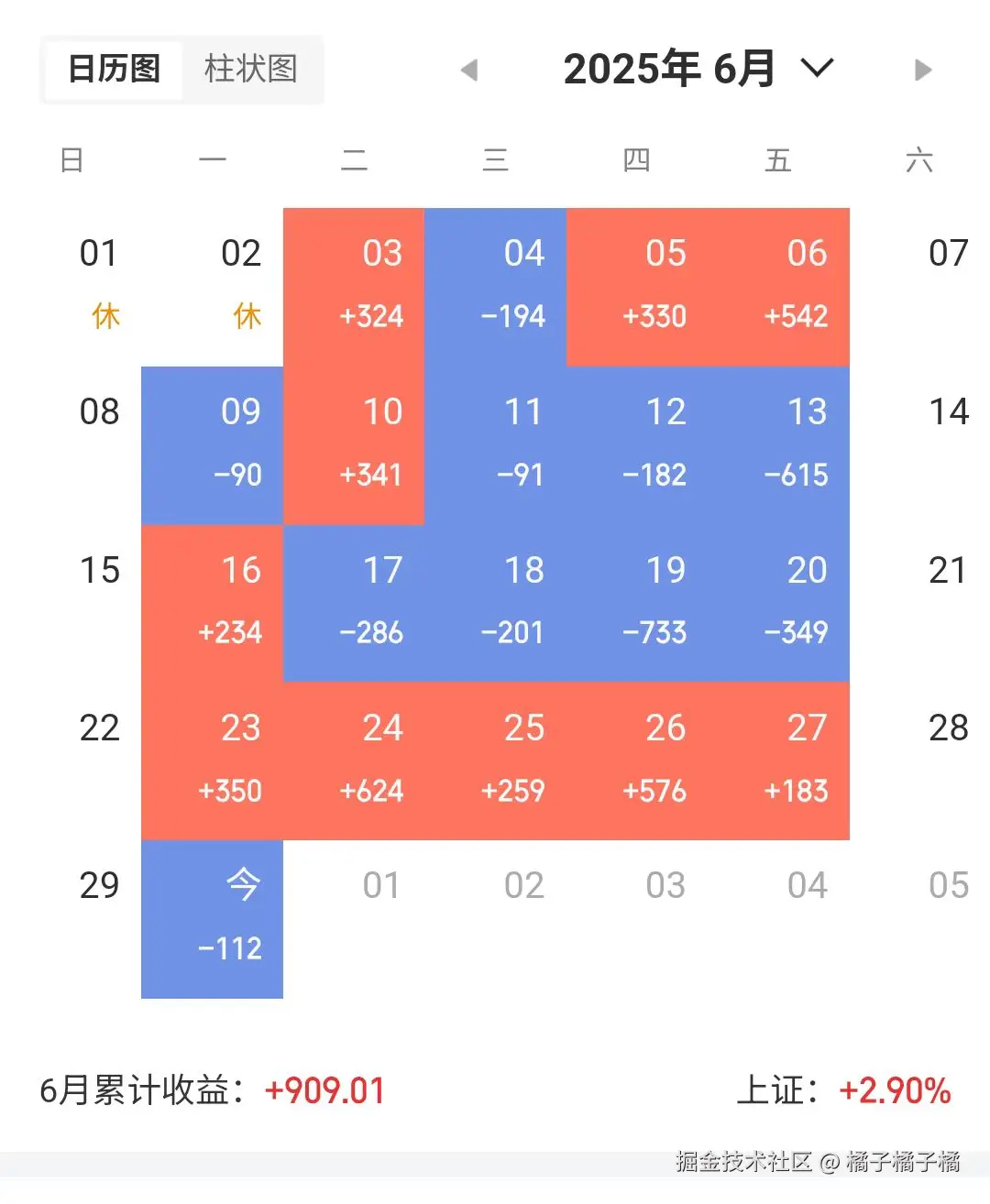Screen dimensions: 990x1204
Task: Switch to the 日历图 (calendar) tab
Action: pyautogui.click(x=113, y=71)
